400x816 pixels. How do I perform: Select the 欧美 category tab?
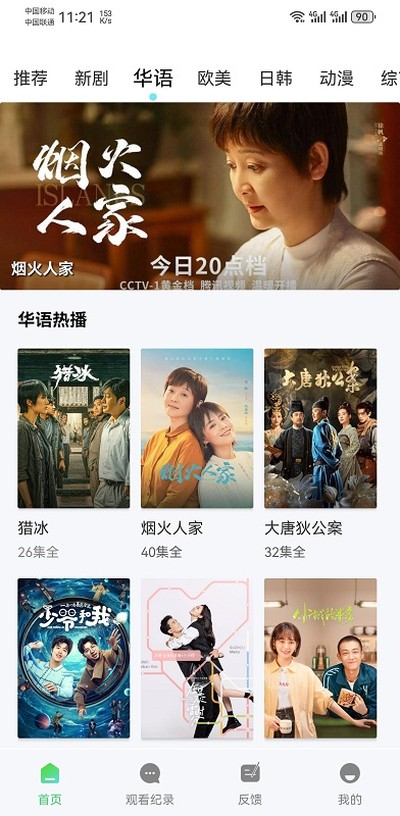[x=214, y=79]
